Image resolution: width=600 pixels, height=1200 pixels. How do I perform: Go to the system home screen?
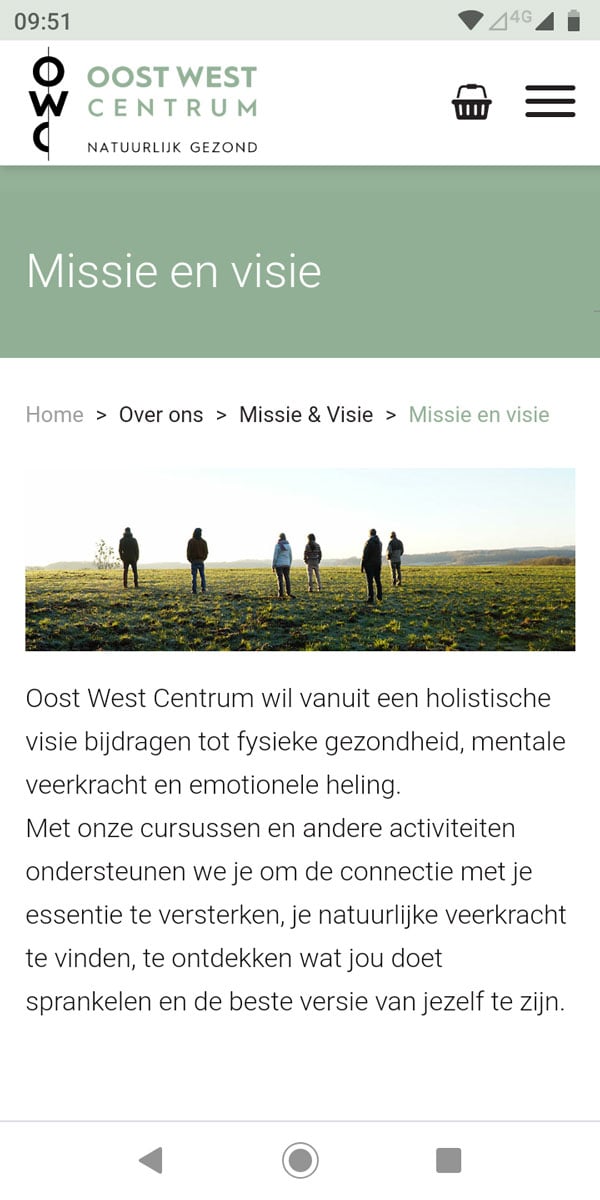coord(300,1160)
